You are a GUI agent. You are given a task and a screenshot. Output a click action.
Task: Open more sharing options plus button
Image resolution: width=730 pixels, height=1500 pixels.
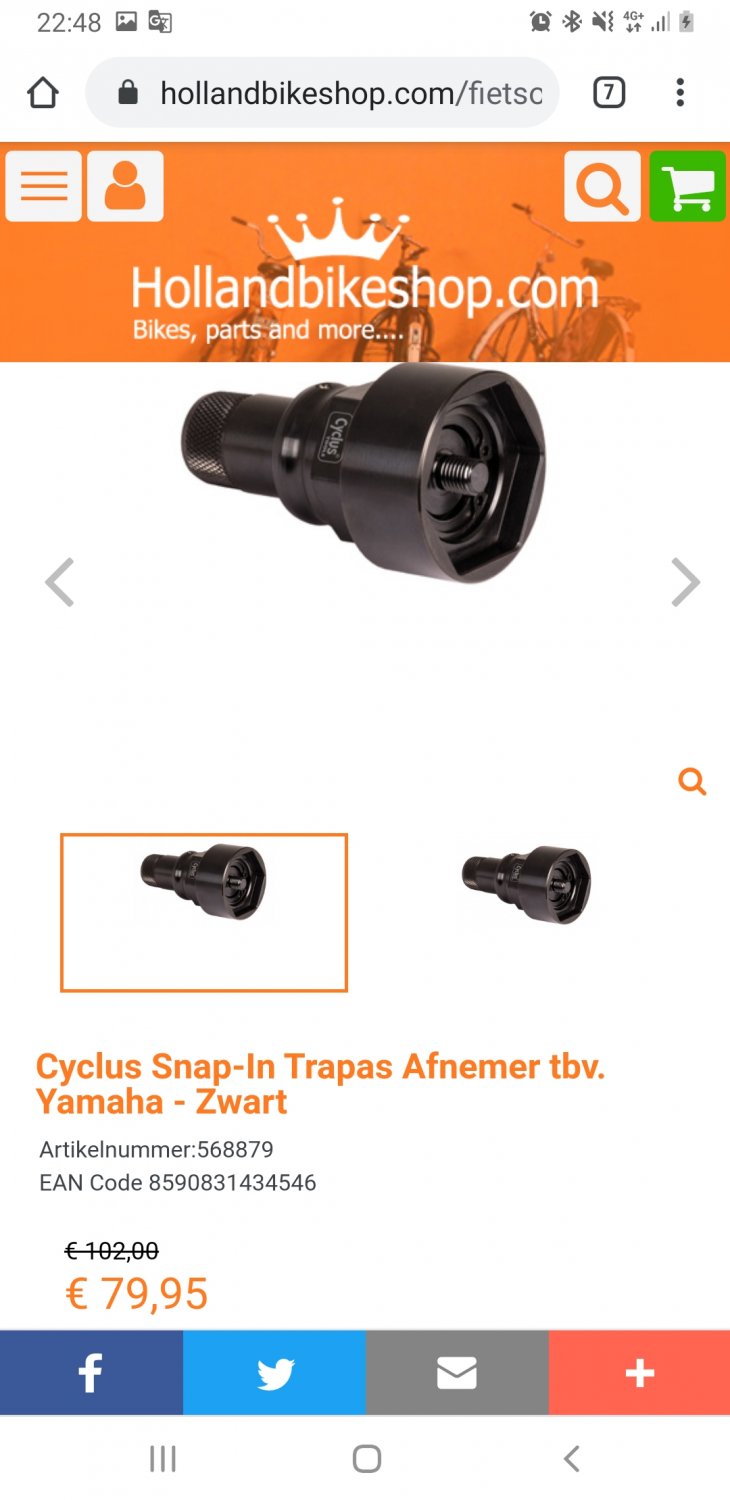click(639, 1373)
